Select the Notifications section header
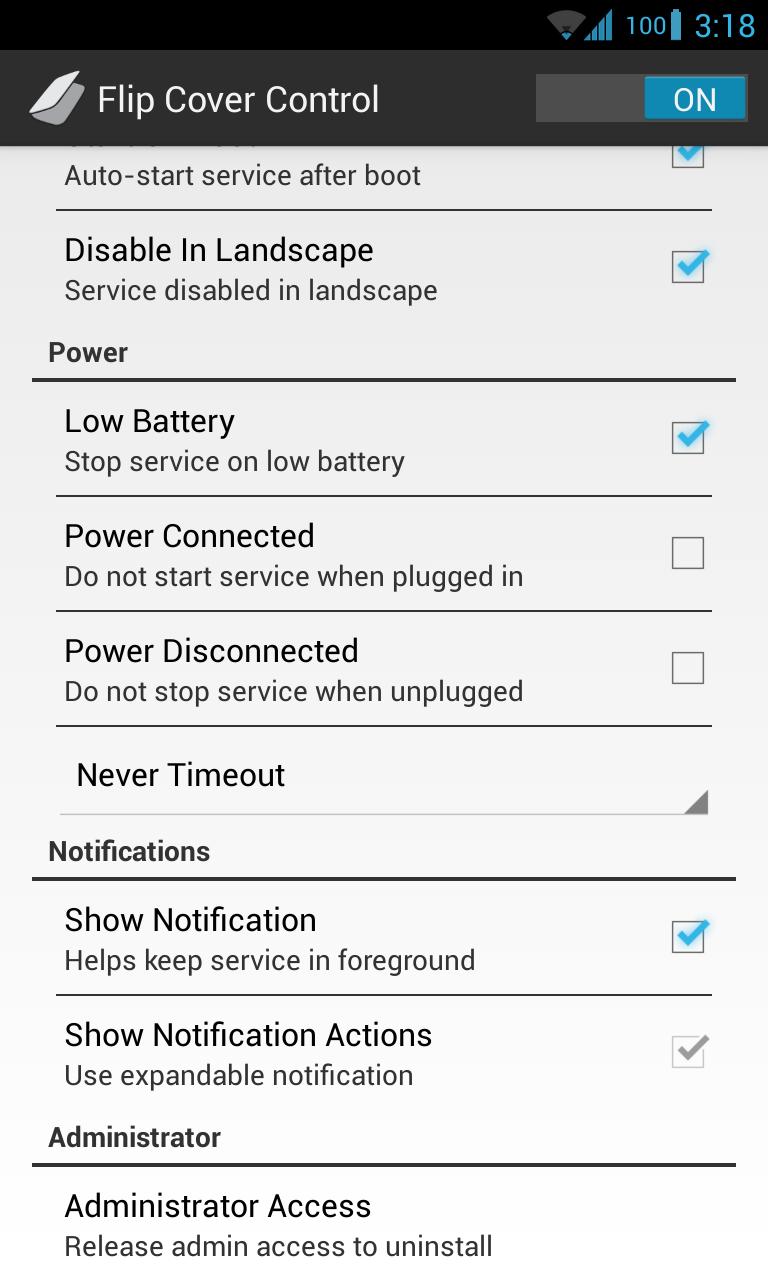The height and width of the screenshot is (1280, 768). tap(129, 851)
